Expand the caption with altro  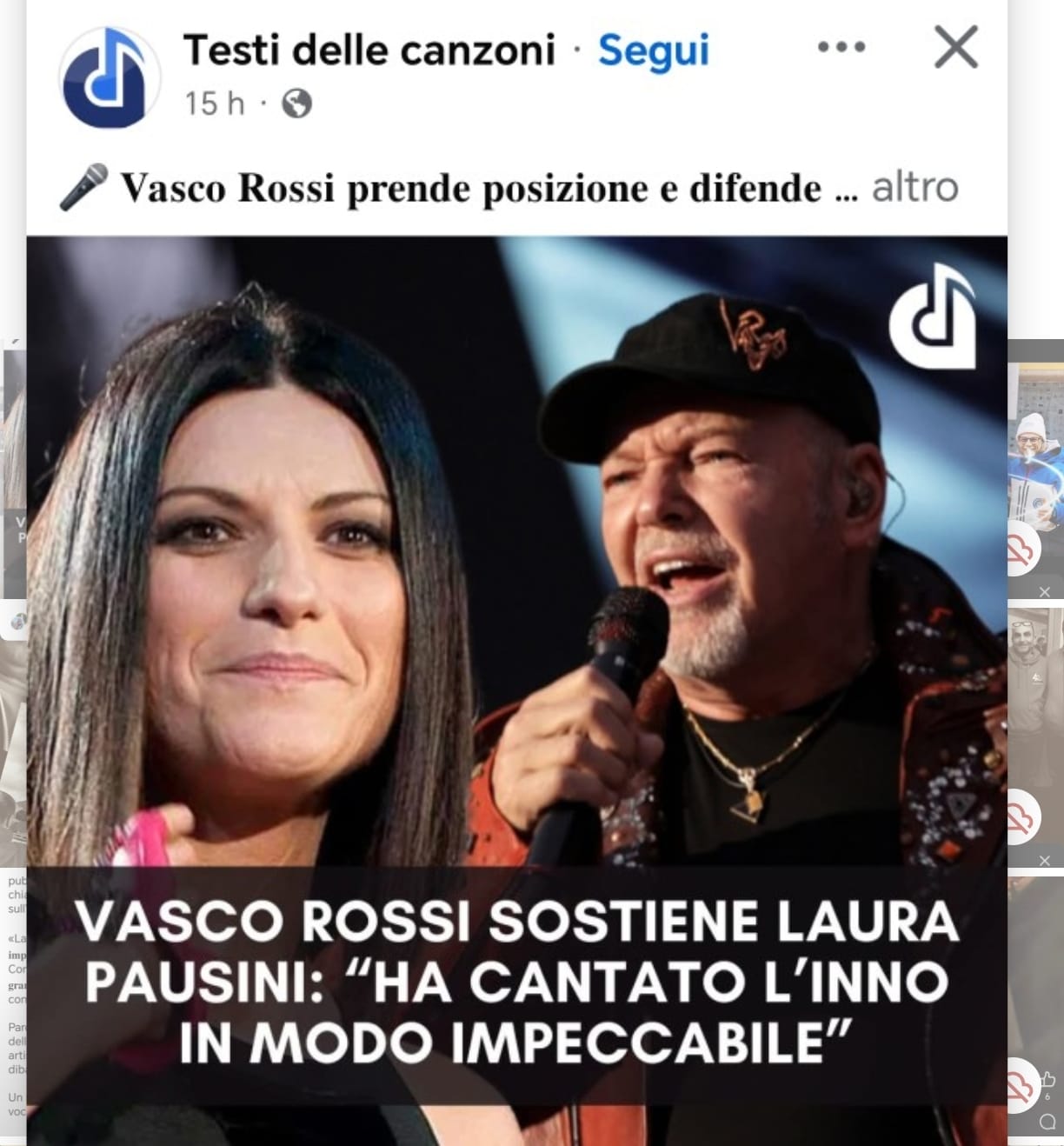914,188
